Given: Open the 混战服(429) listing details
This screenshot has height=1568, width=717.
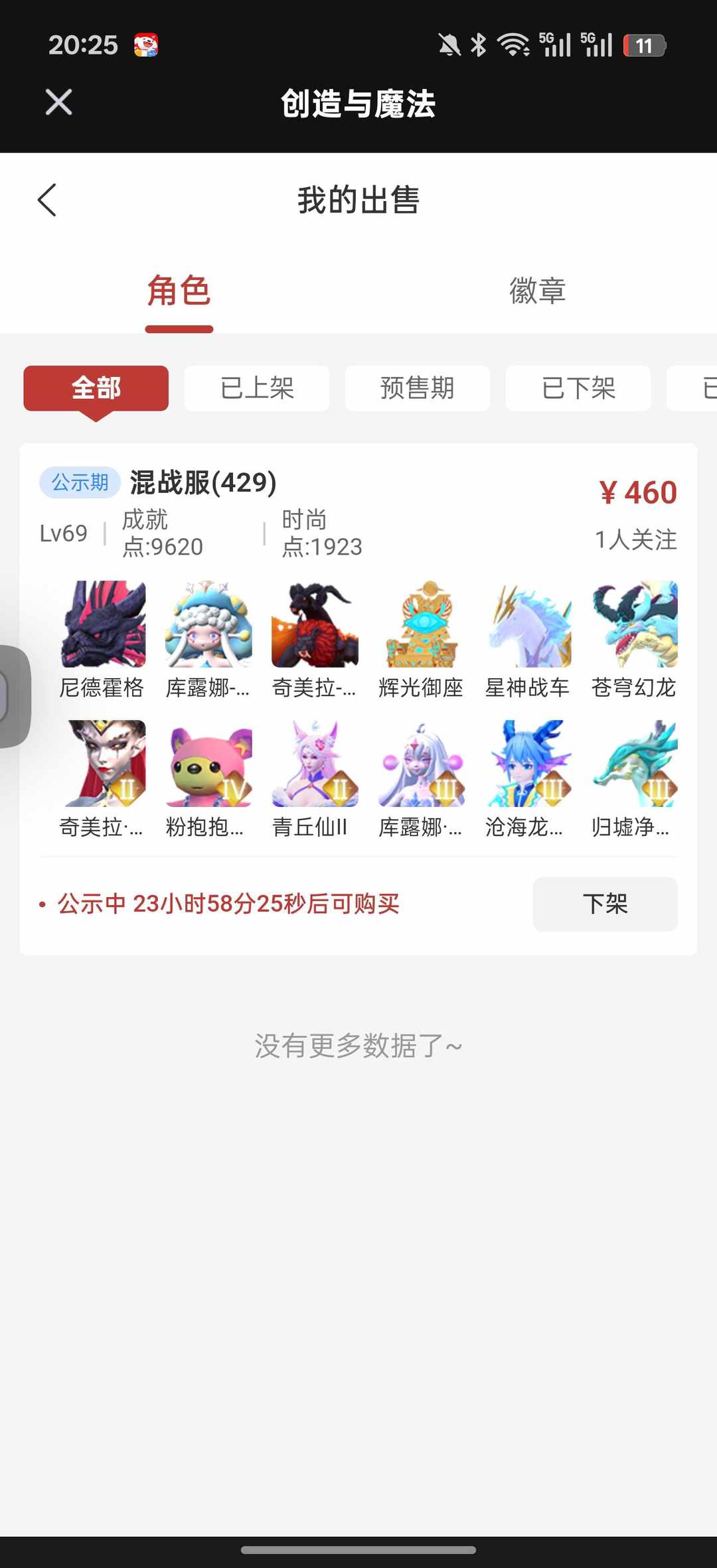Looking at the screenshot, I should click(x=203, y=483).
